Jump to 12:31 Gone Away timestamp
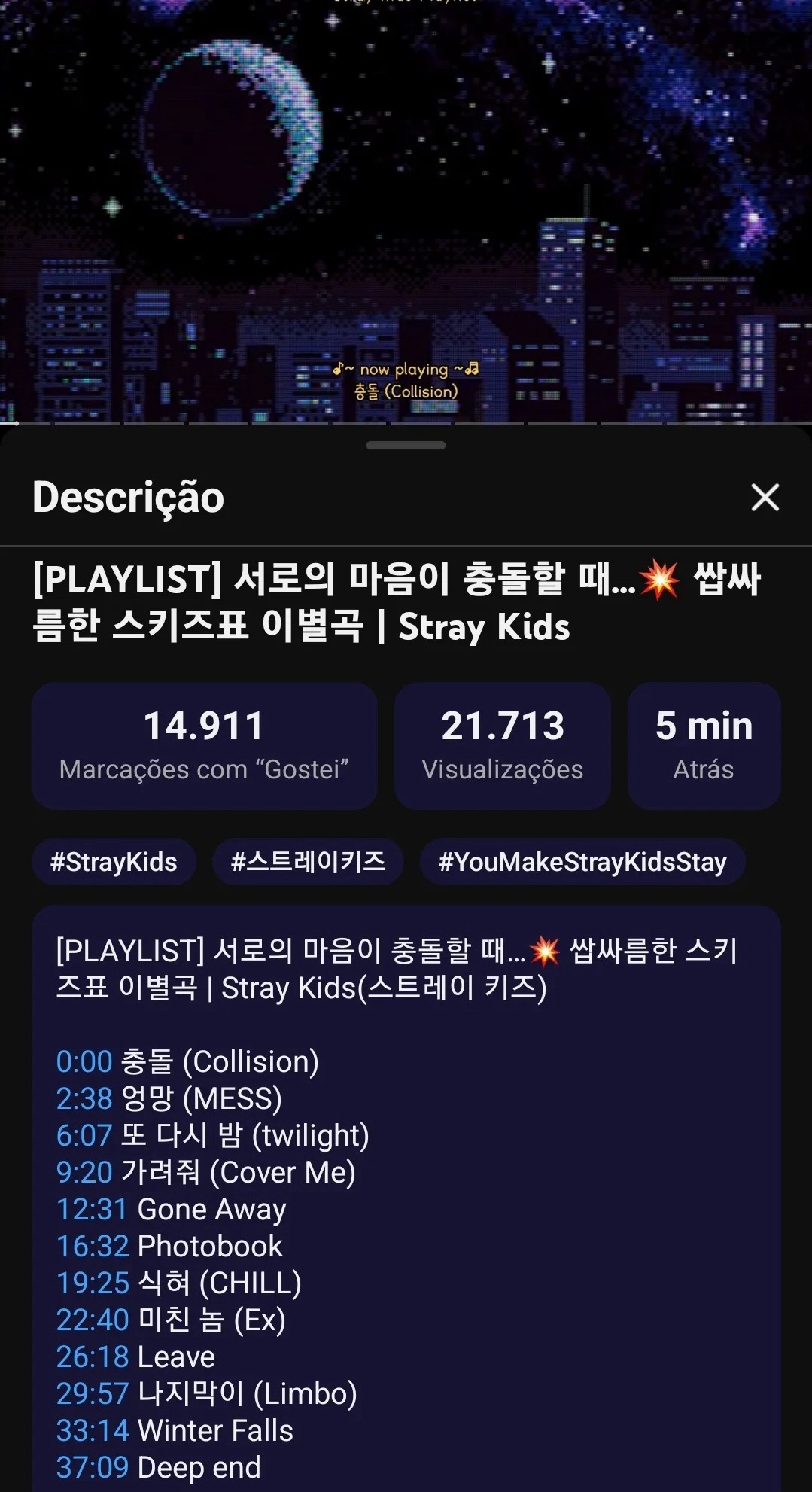 tap(92, 1210)
